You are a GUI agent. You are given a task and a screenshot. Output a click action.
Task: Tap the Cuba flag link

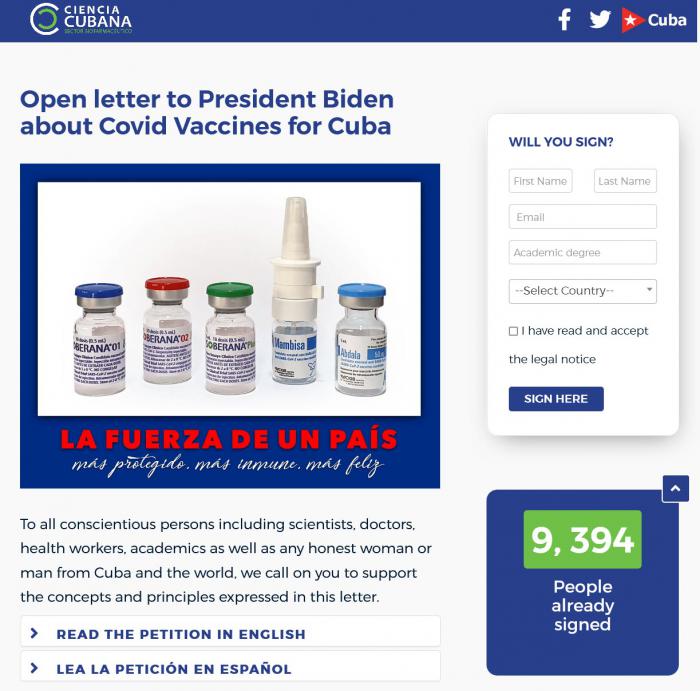tap(654, 20)
